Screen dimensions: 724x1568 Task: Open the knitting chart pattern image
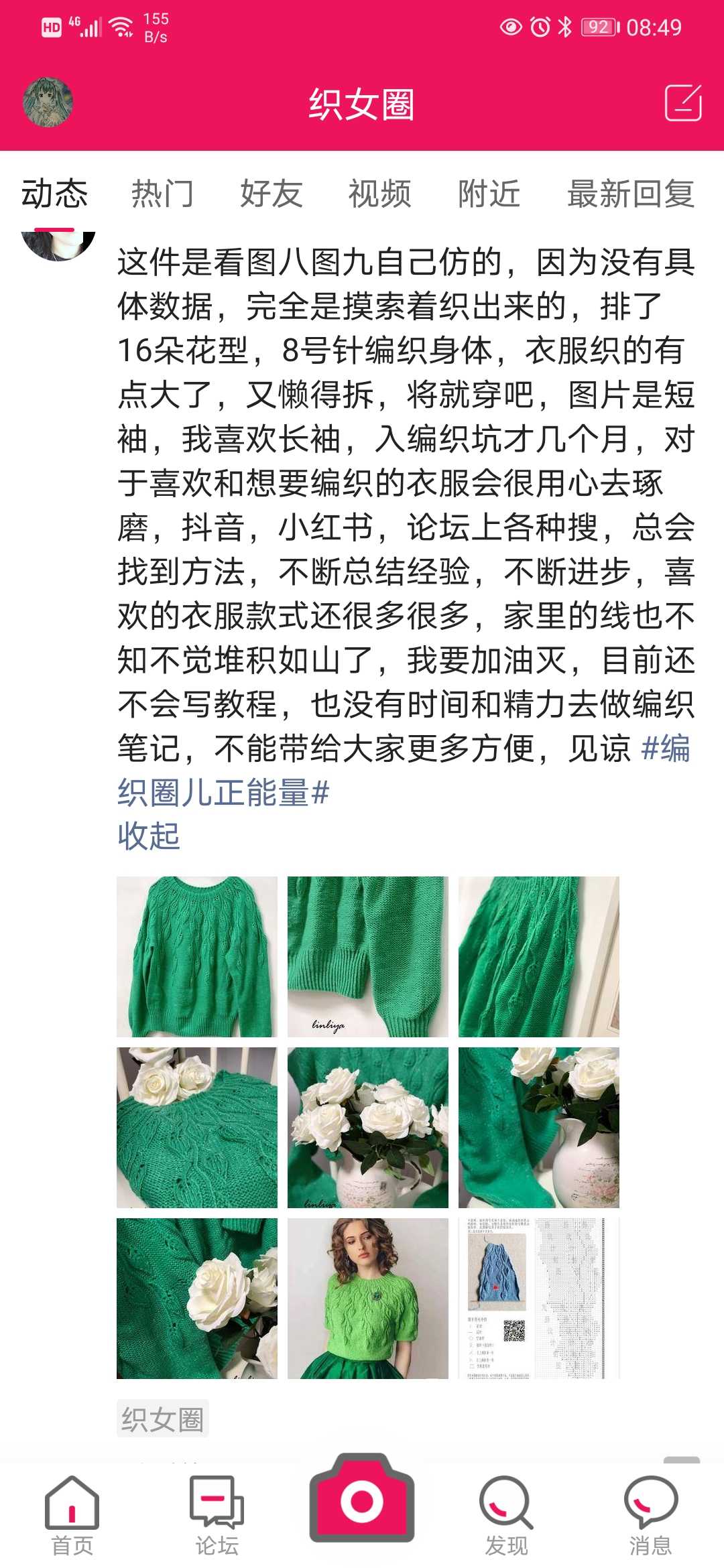[539, 1299]
